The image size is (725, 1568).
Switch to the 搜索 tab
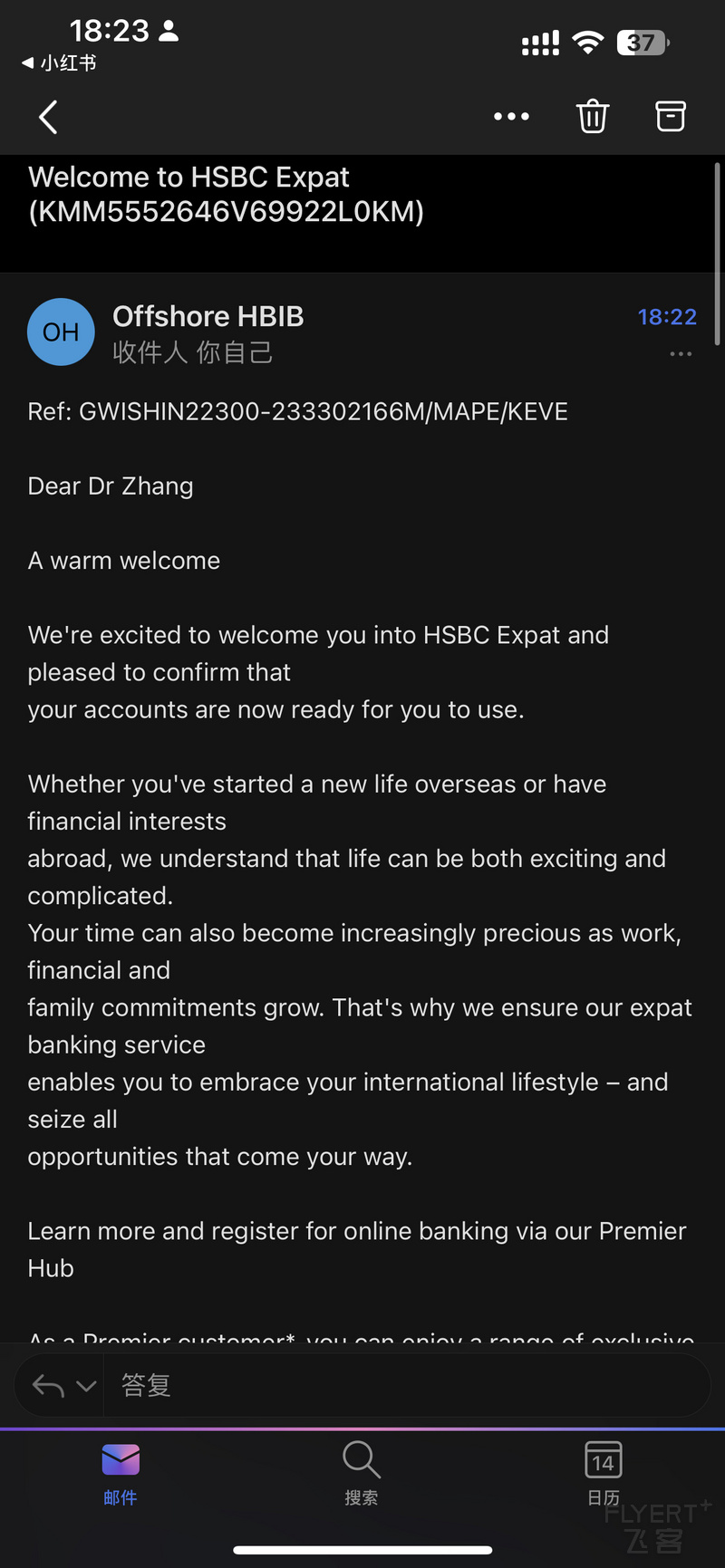point(362,1474)
